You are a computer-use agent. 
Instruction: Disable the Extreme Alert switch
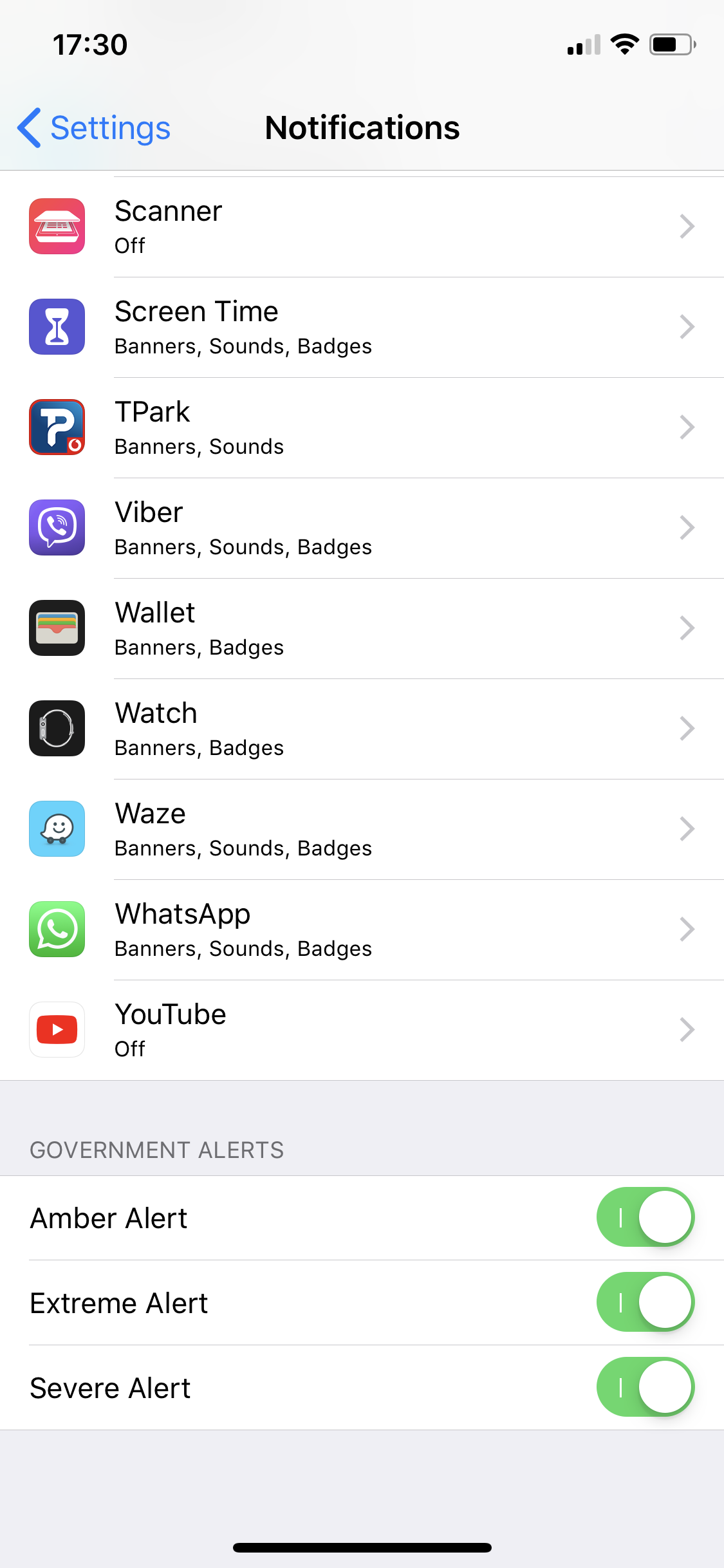(x=645, y=1302)
